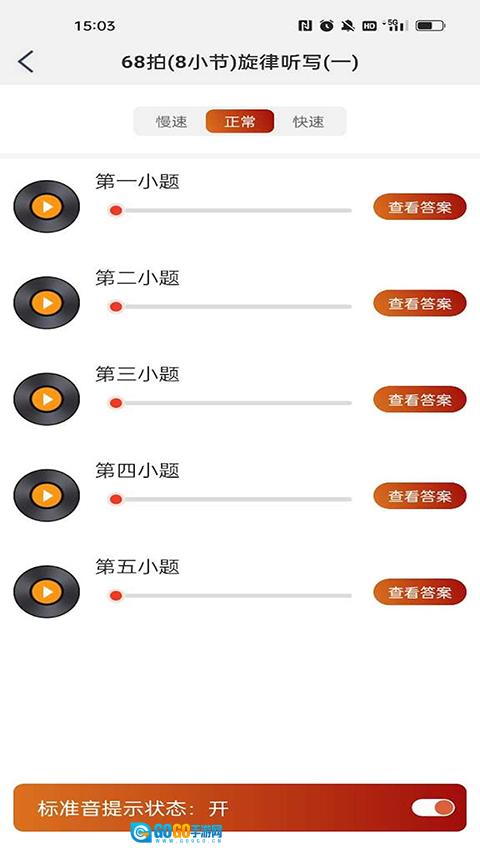
Task: Play 第一小题 audio
Action: pos(46,207)
